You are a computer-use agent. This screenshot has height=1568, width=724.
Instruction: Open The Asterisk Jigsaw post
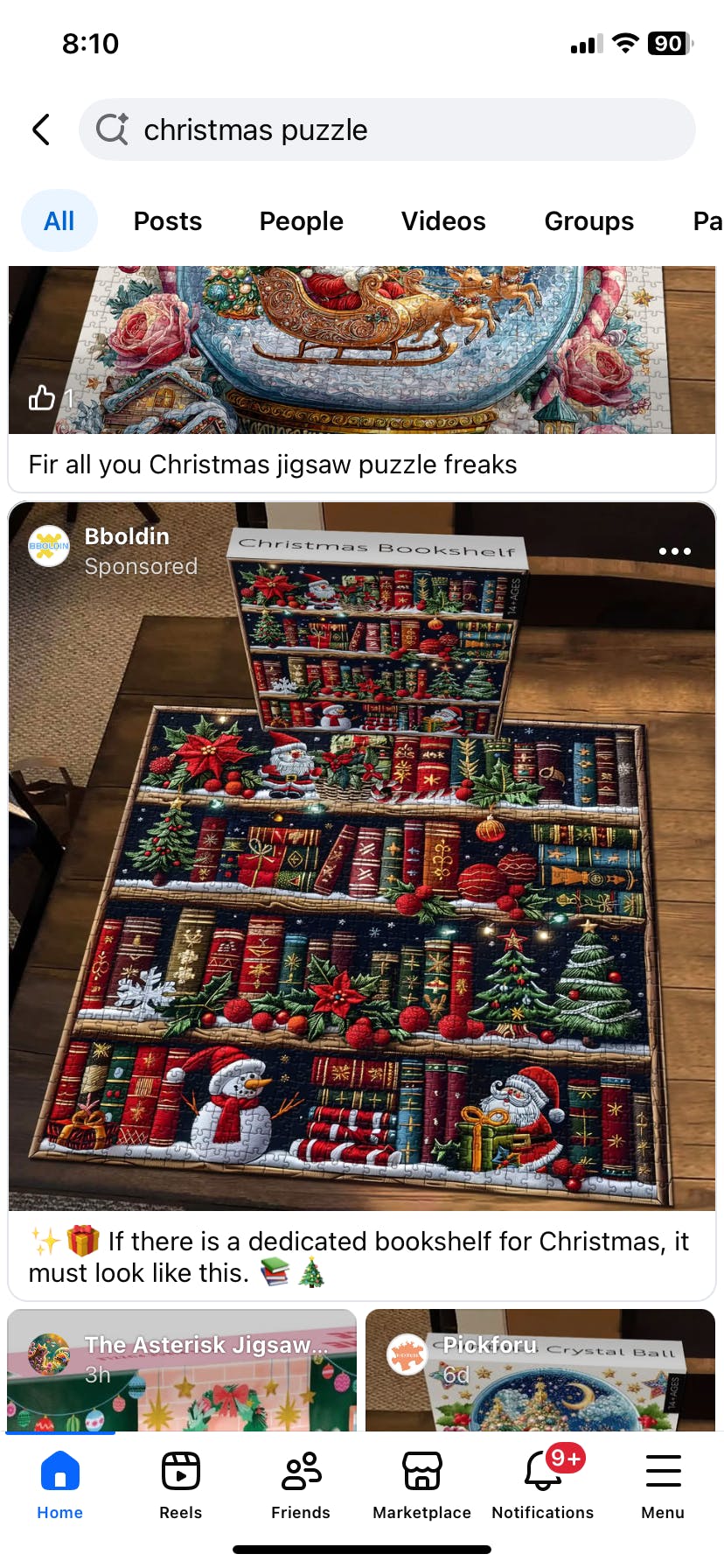[182, 1370]
